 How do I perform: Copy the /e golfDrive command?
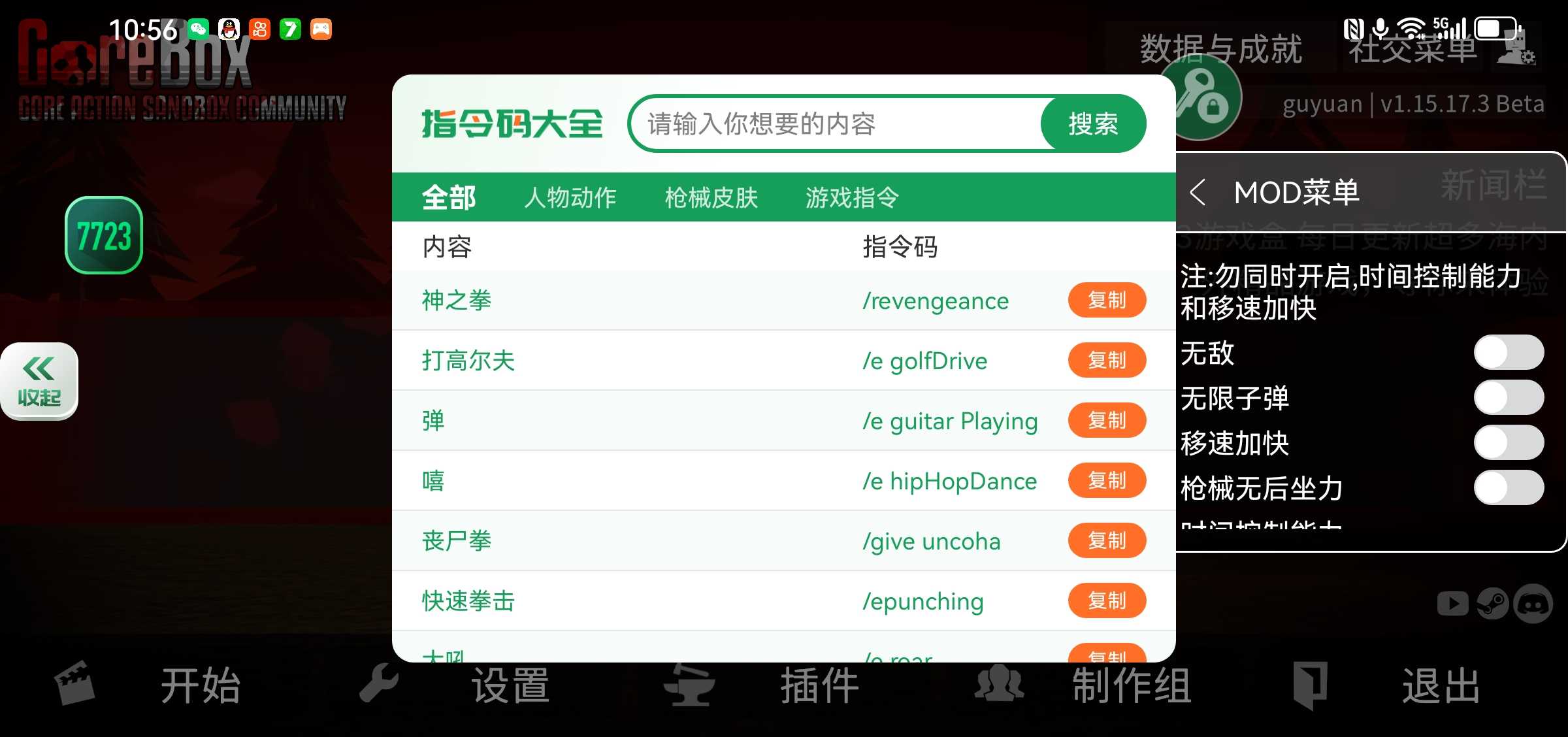(x=1107, y=361)
